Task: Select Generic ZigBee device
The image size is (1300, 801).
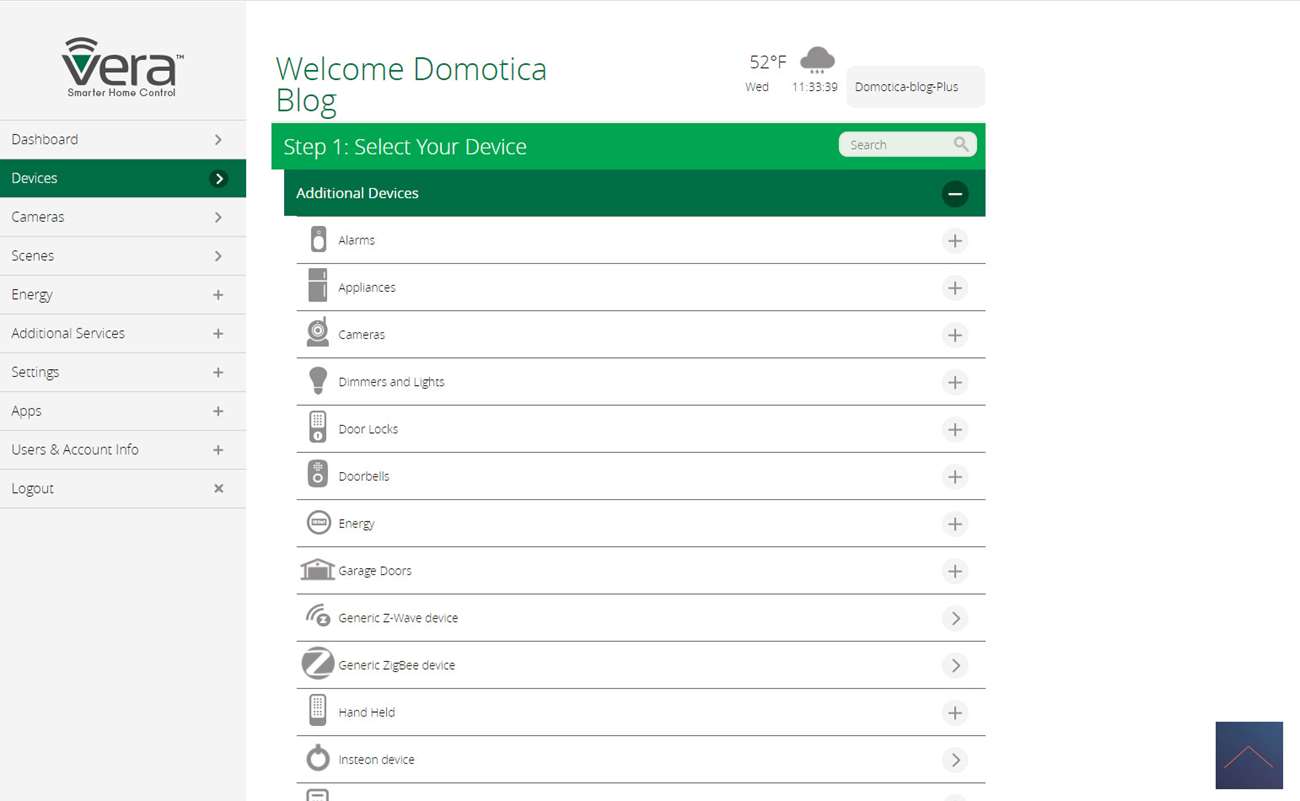Action: tap(640, 665)
